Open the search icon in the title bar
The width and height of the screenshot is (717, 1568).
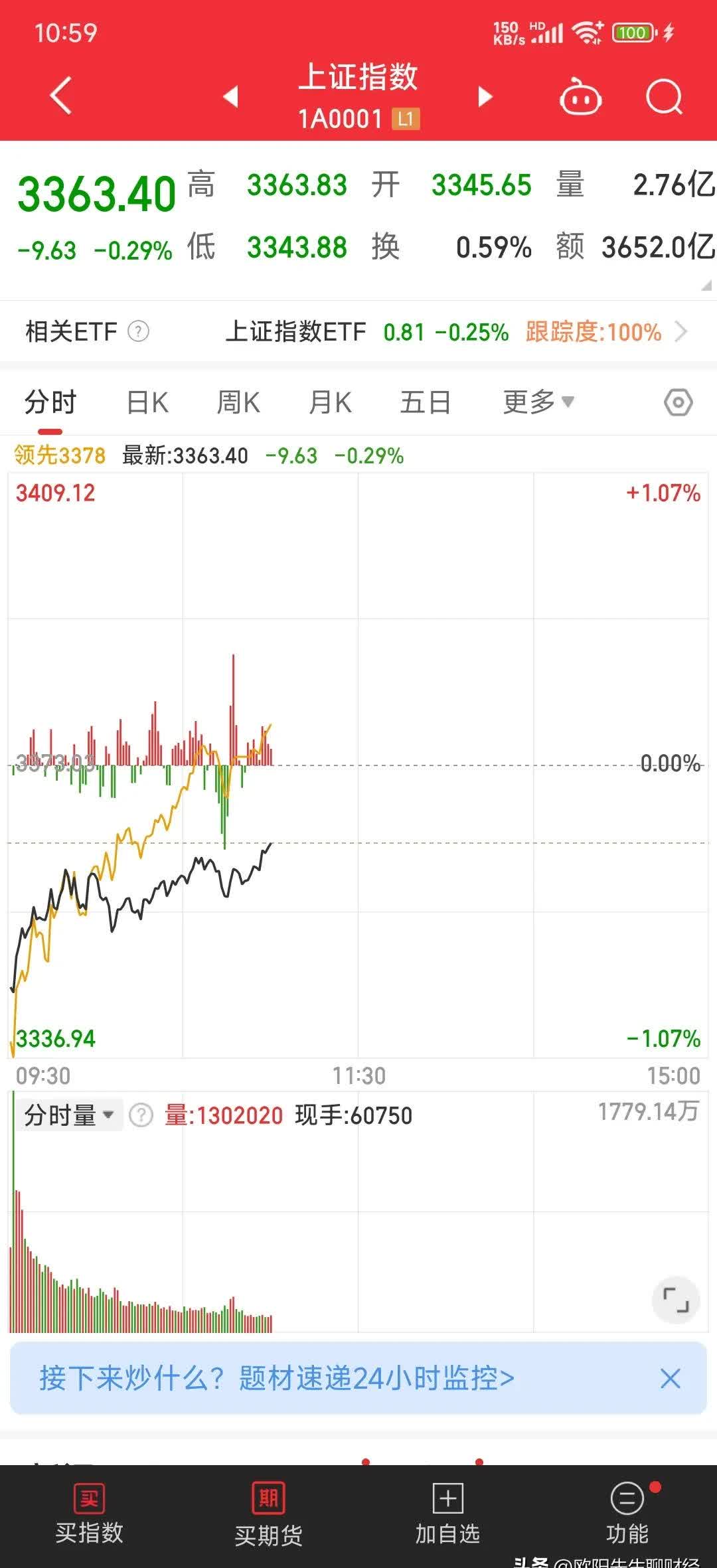(x=663, y=95)
